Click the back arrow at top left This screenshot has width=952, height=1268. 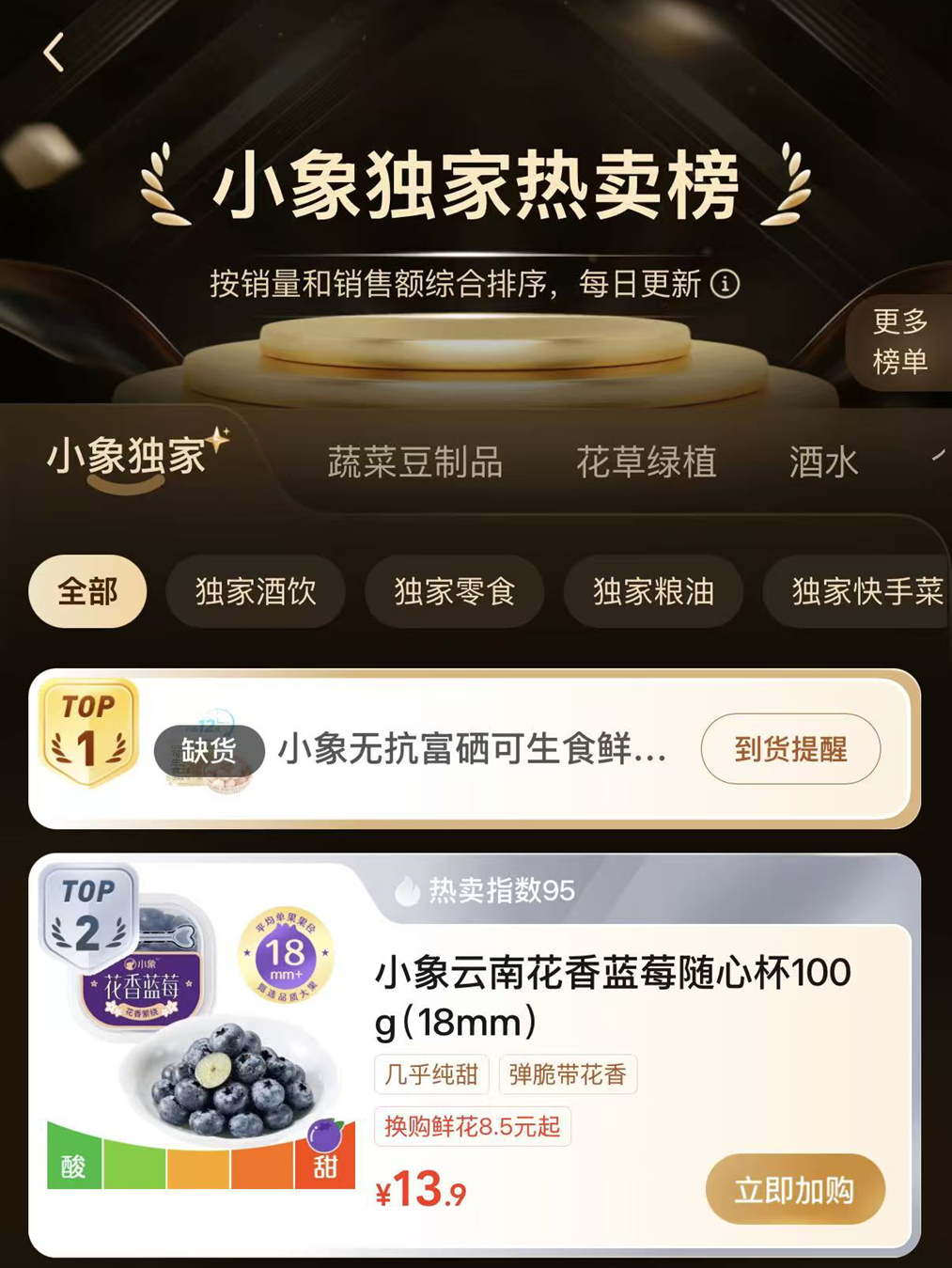click(x=52, y=51)
